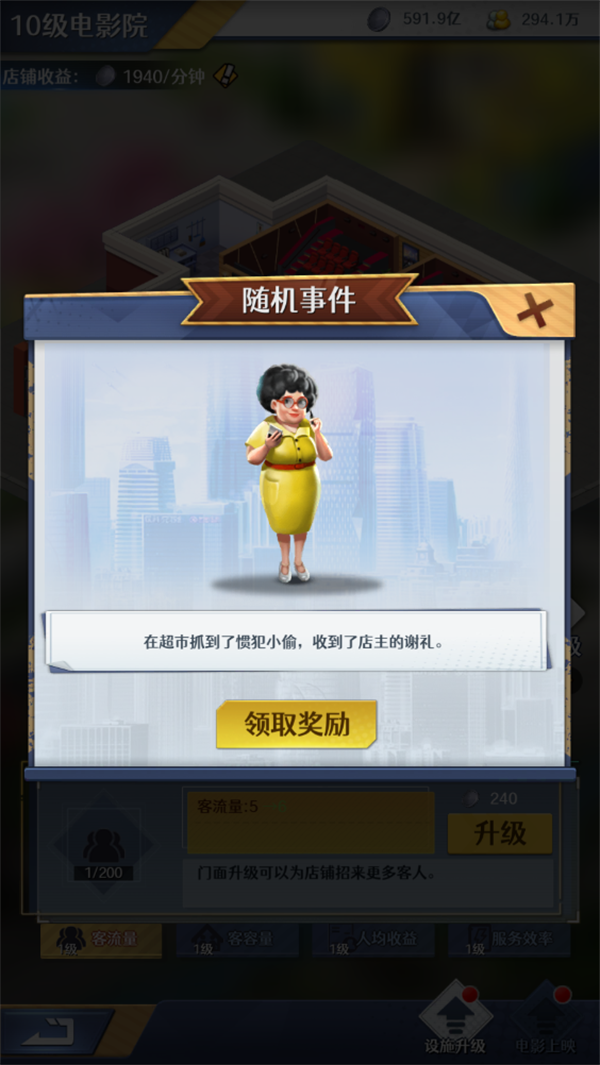Claim reward with 领取奖励 button

click(297, 724)
